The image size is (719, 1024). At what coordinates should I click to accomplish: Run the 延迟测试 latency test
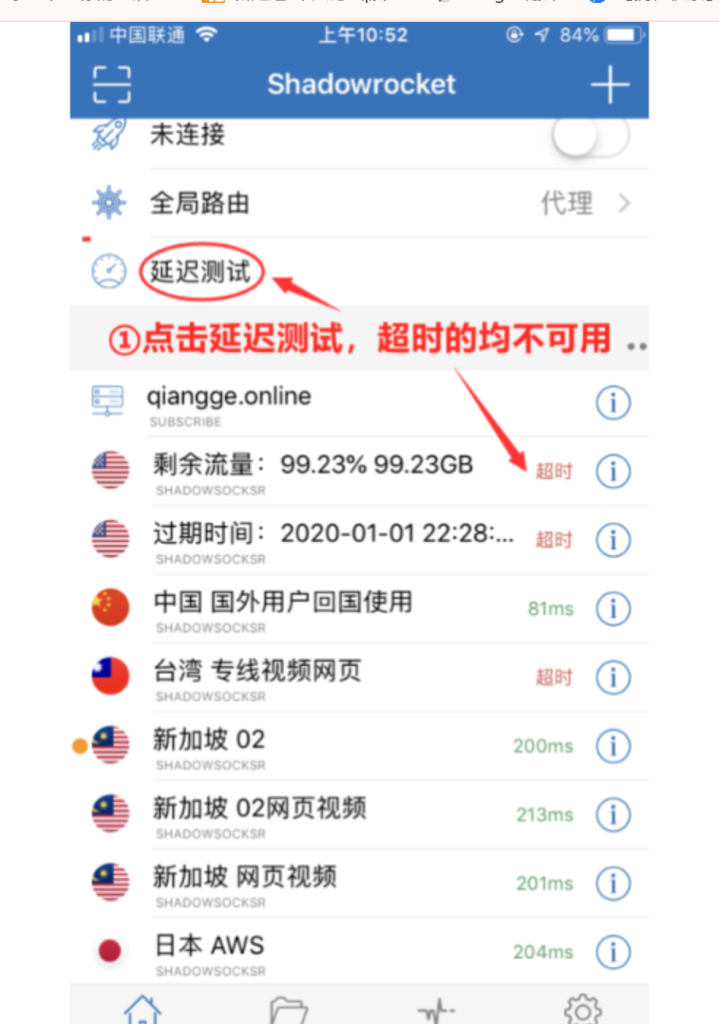(201, 271)
